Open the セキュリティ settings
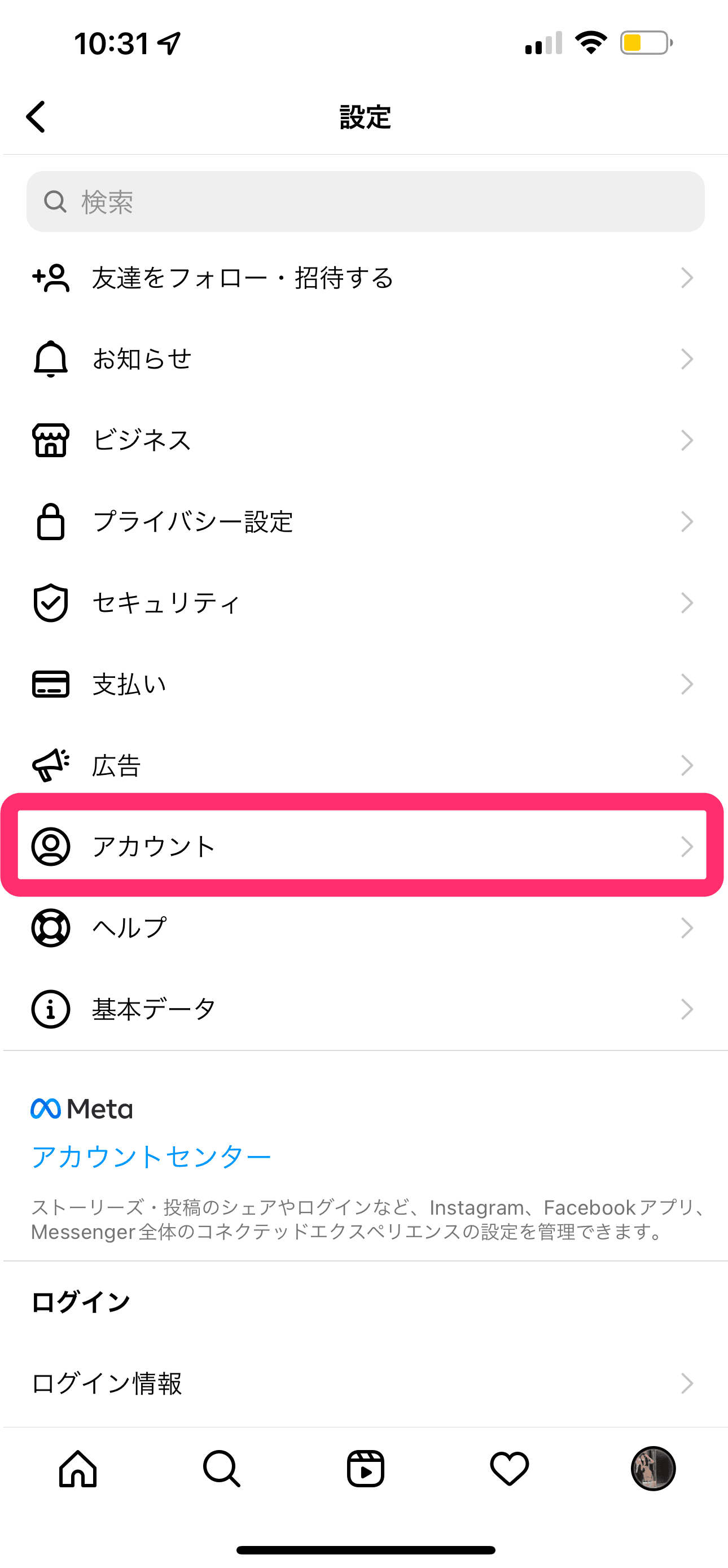 click(364, 603)
